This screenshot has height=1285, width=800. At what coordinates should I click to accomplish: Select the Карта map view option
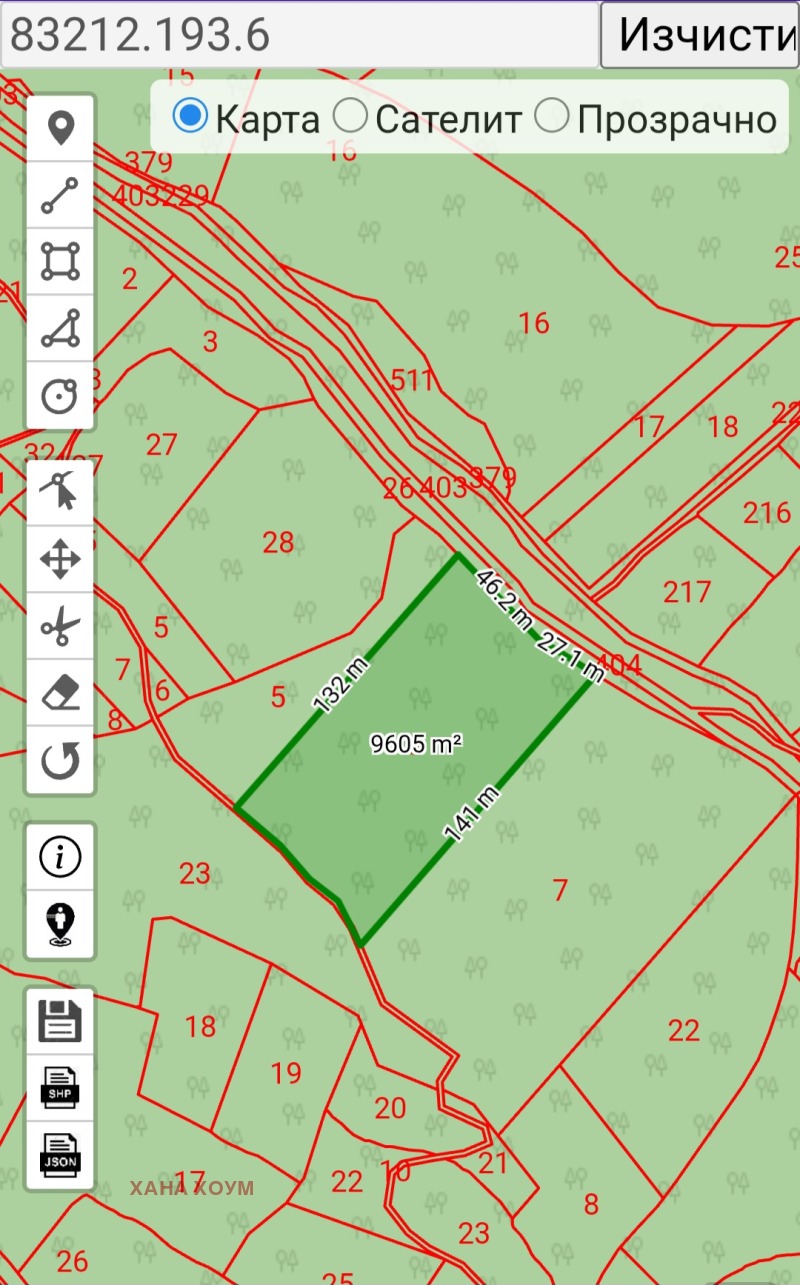tap(189, 116)
